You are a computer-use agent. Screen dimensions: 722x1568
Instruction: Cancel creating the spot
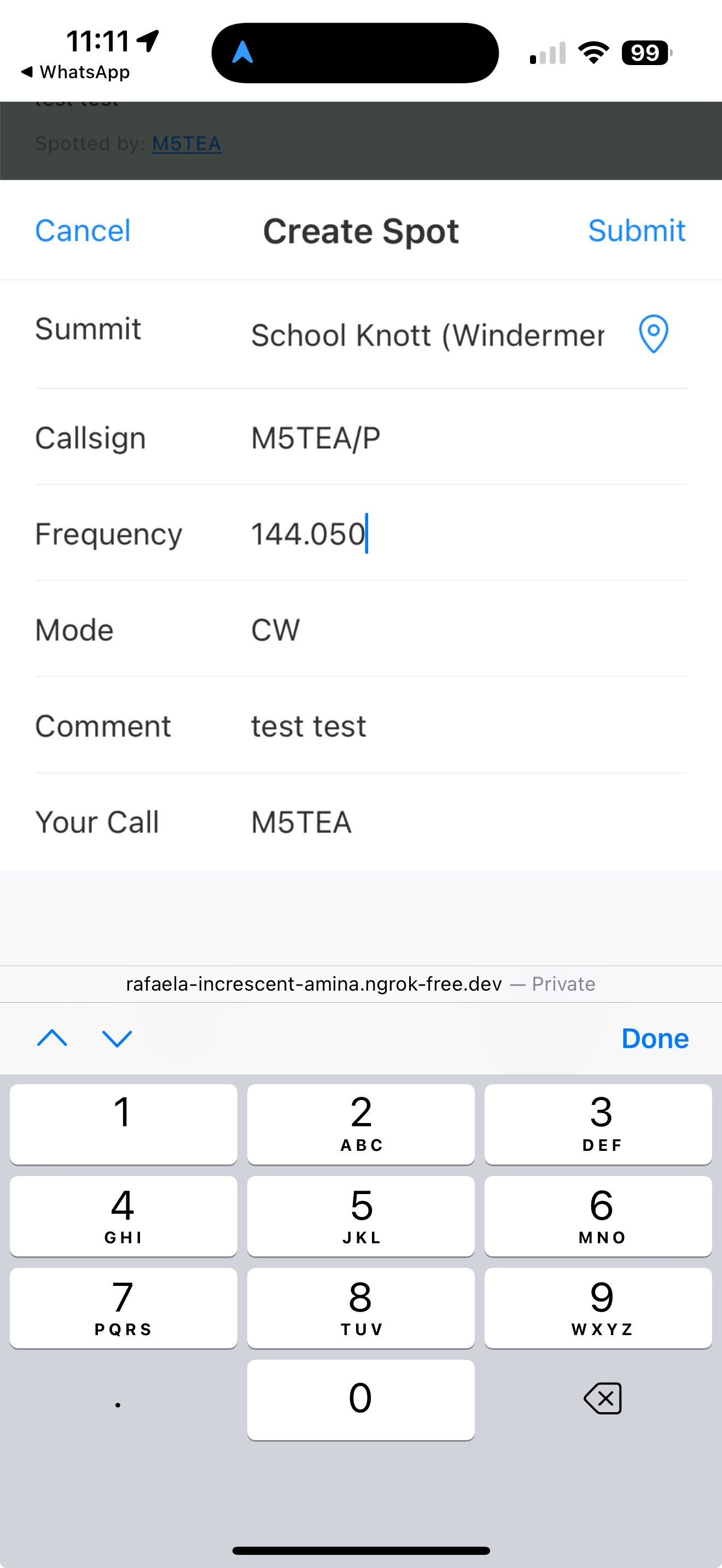pyautogui.click(x=83, y=231)
